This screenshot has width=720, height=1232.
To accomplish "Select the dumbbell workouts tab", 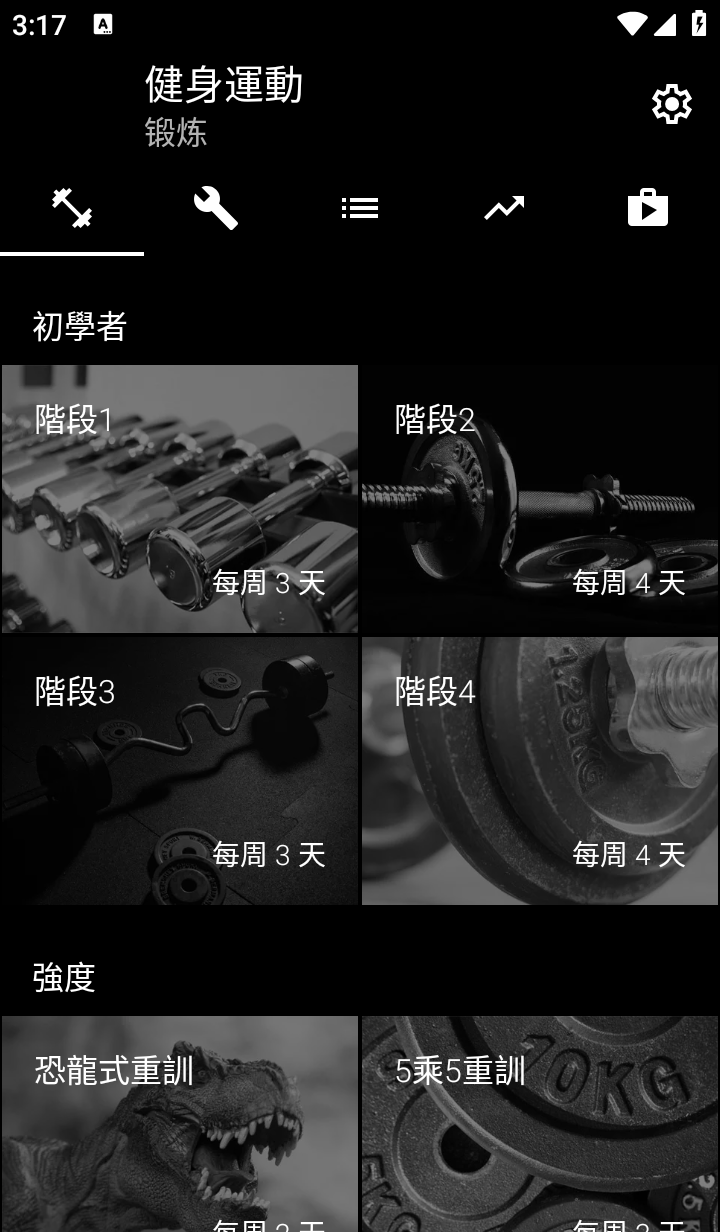I will tap(72, 208).
